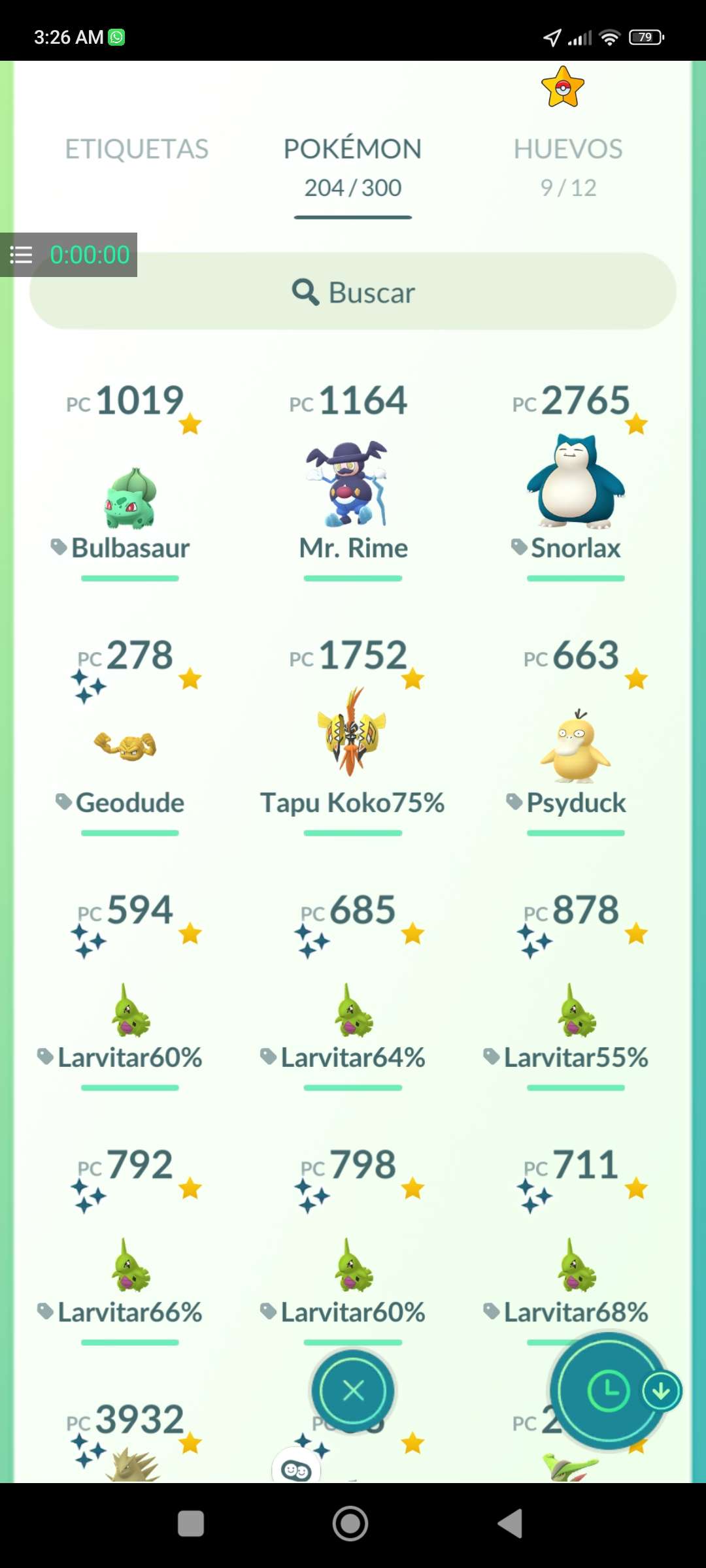Go back using the system back button

(x=511, y=1524)
